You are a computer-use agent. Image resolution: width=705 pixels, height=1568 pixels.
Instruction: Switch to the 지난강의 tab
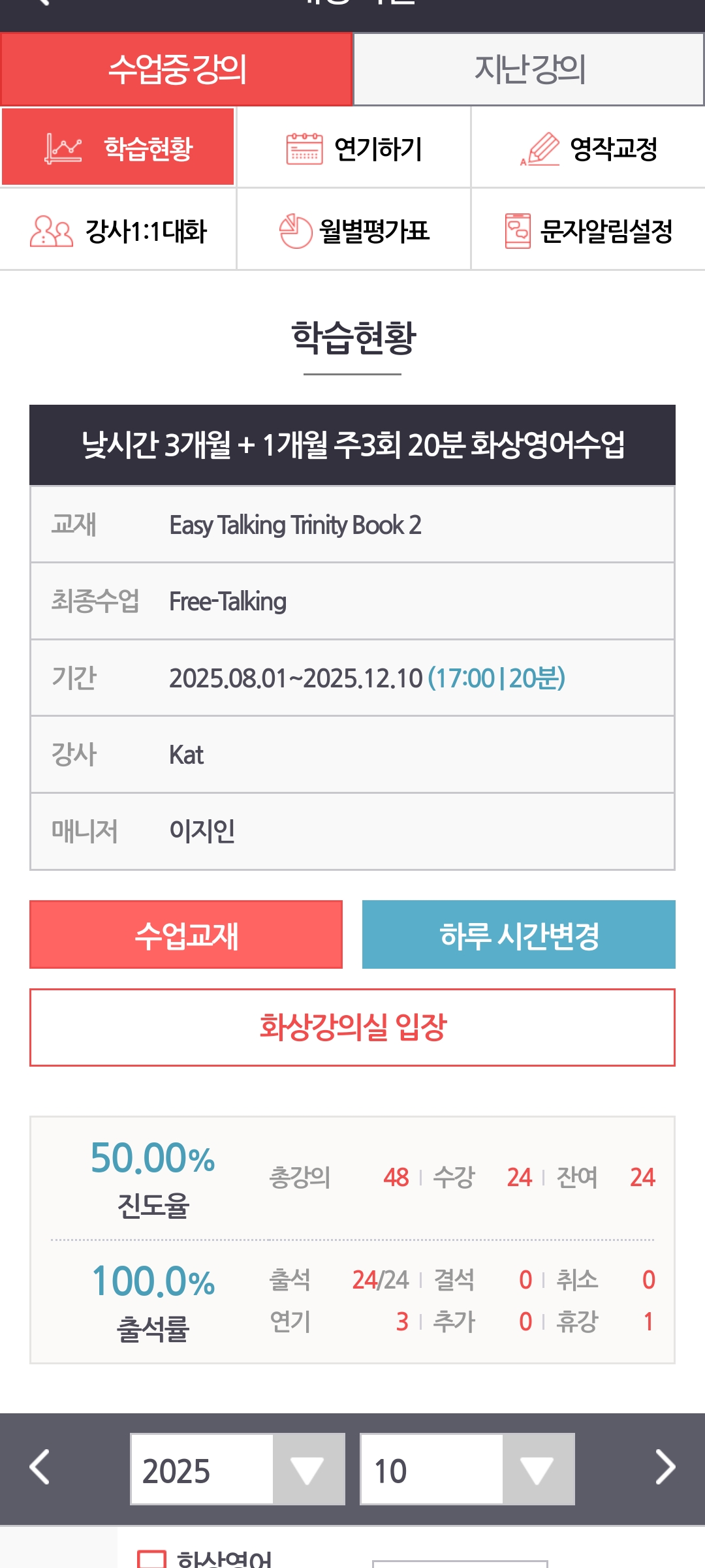click(529, 69)
